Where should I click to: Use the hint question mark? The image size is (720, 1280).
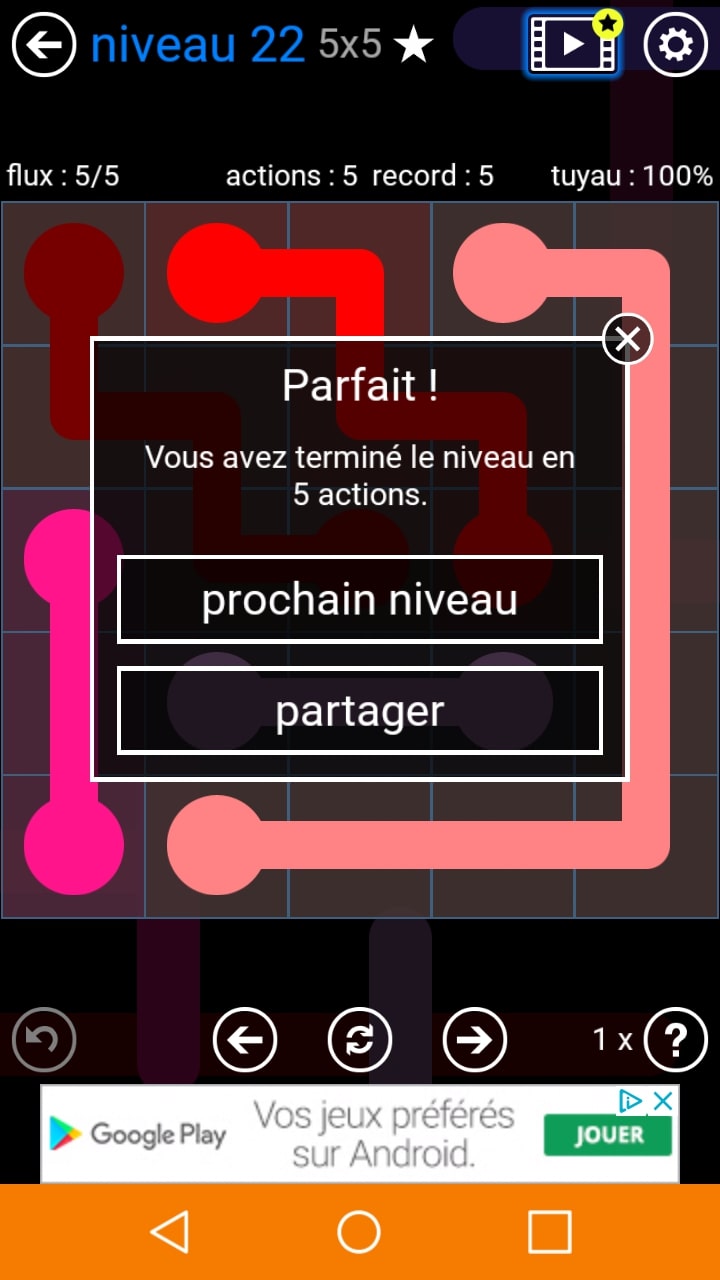tap(676, 1040)
